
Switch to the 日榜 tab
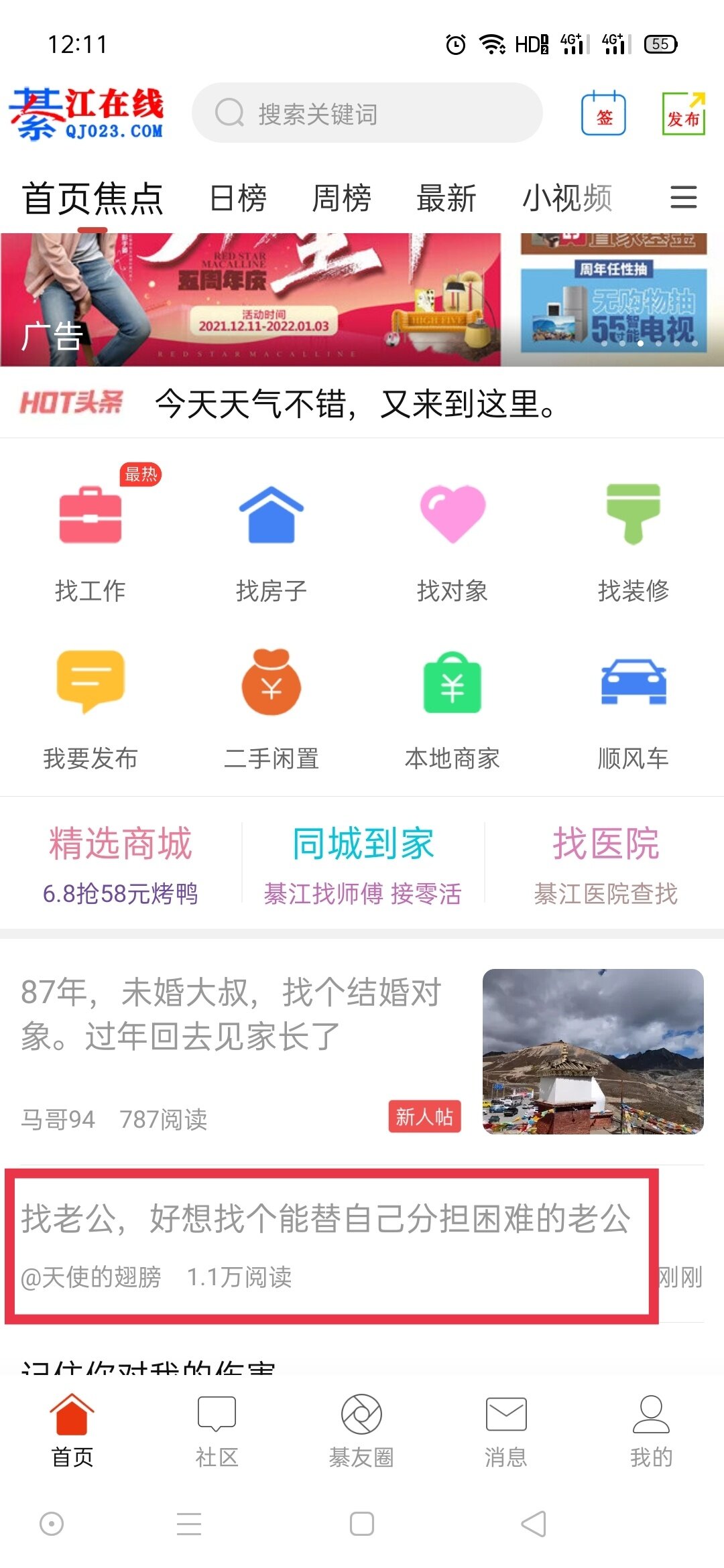pyautogui.click(x=238, y=198)
